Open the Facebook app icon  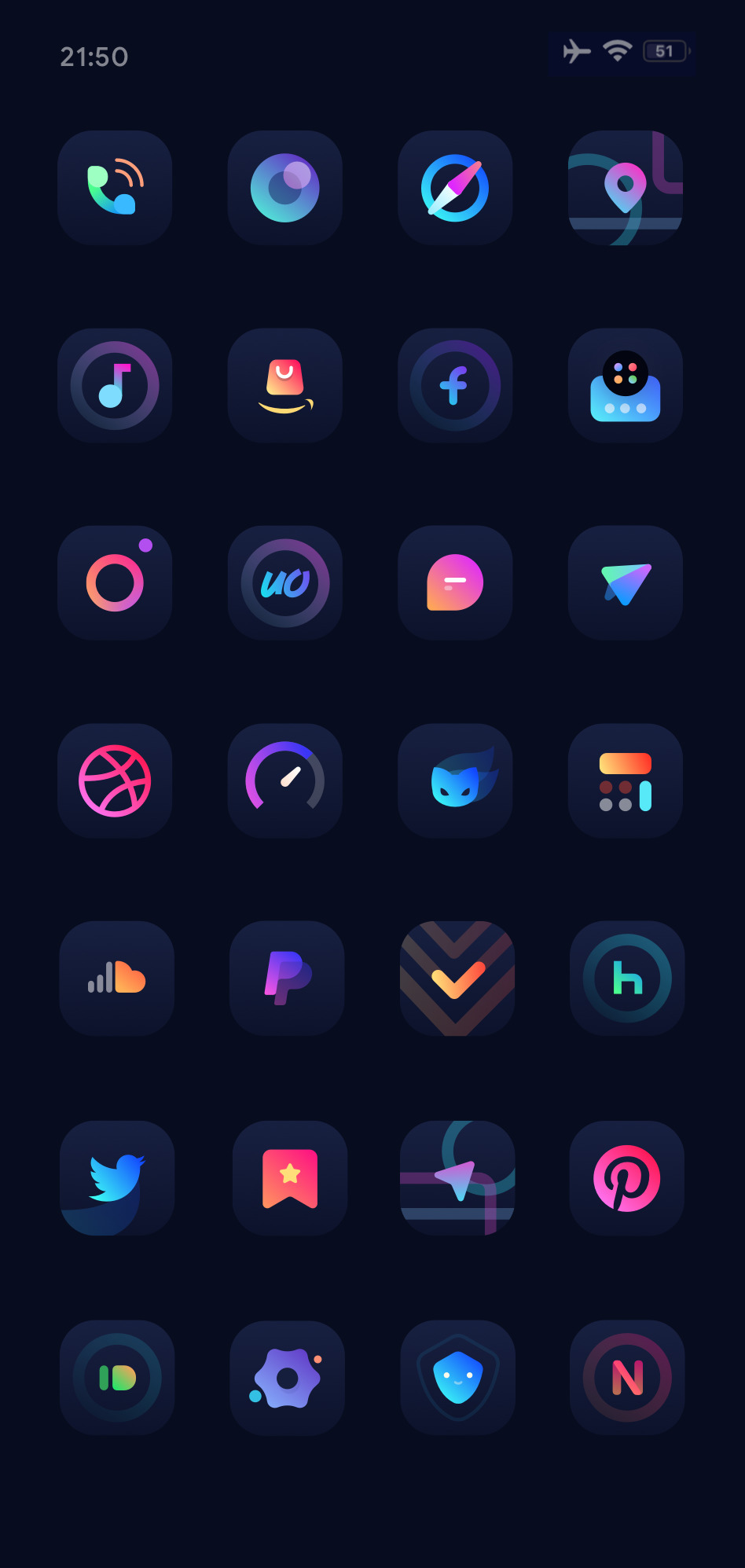455,385
